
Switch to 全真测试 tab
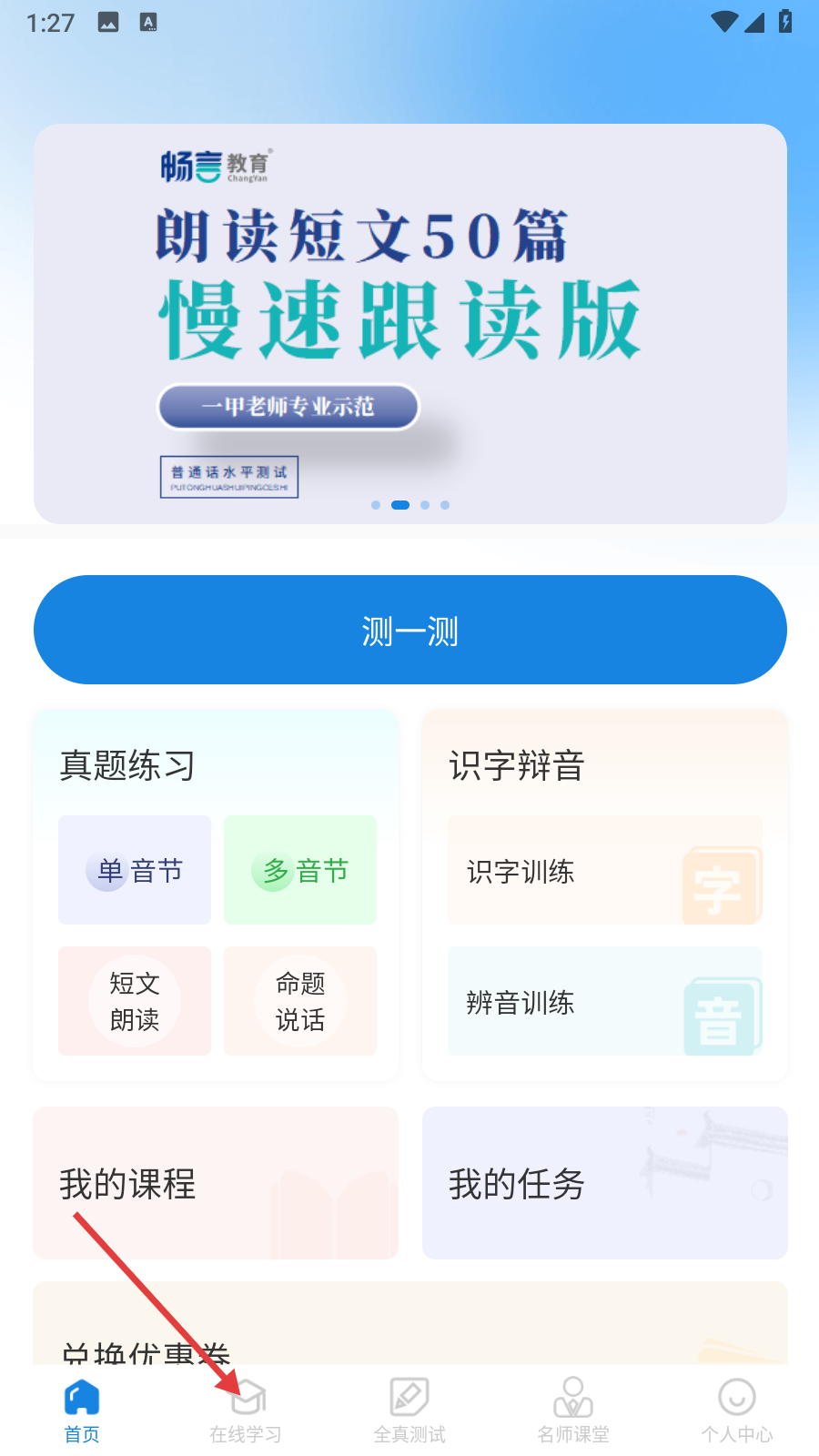coord(409,1410)
